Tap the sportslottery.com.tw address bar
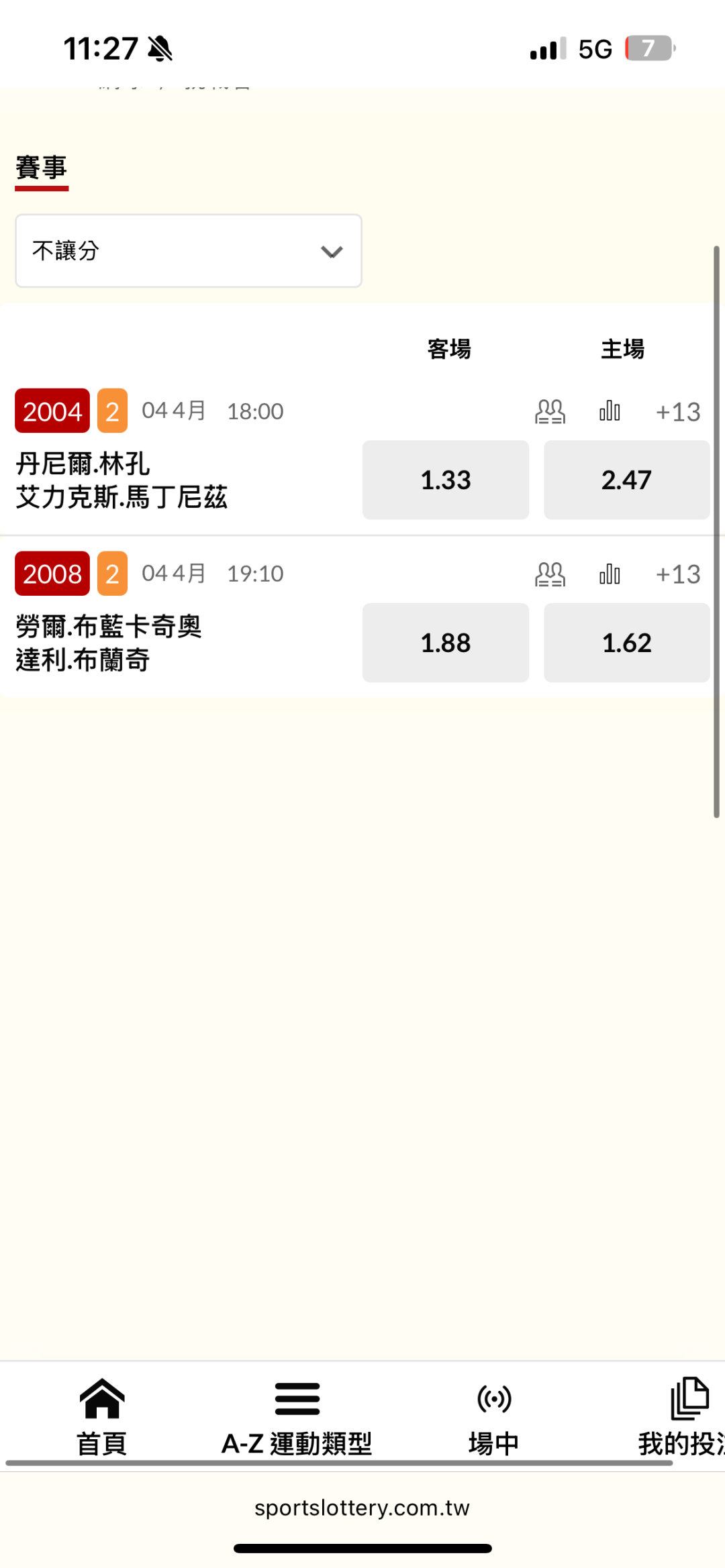The width and height of the screenshot is (725, 1568). click(362, 1508)
